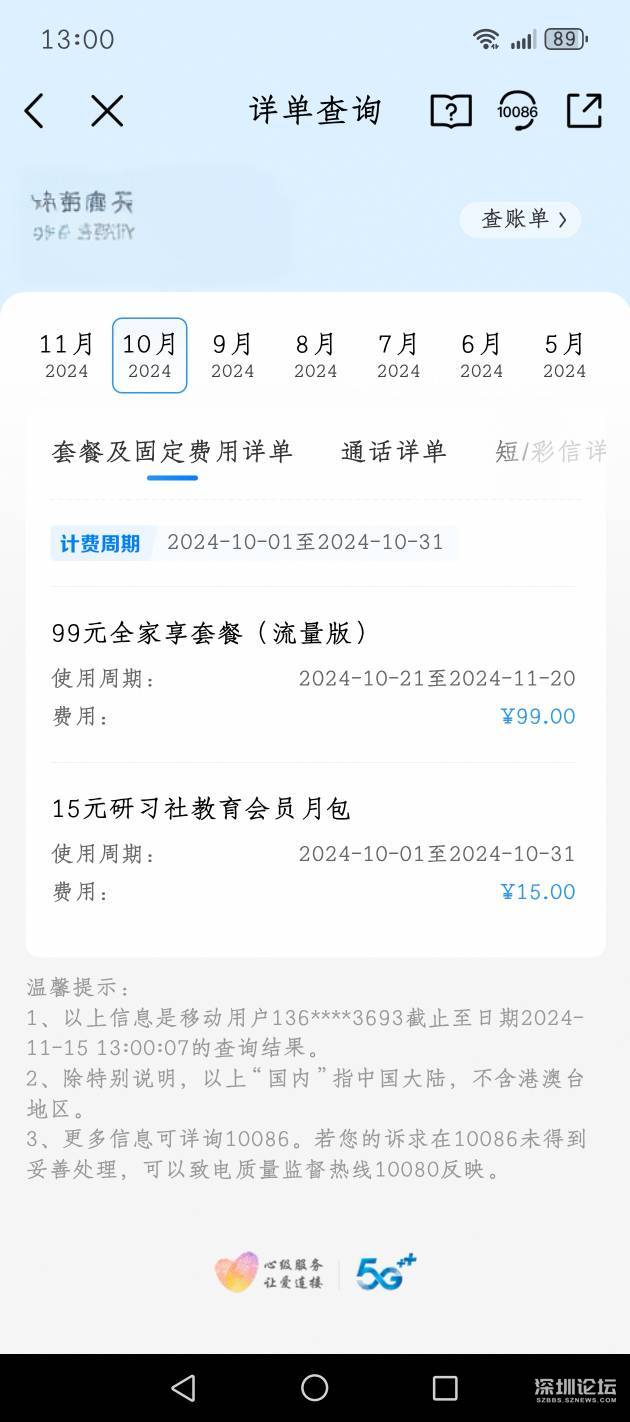Open the help guide icon

pos(450,110)
